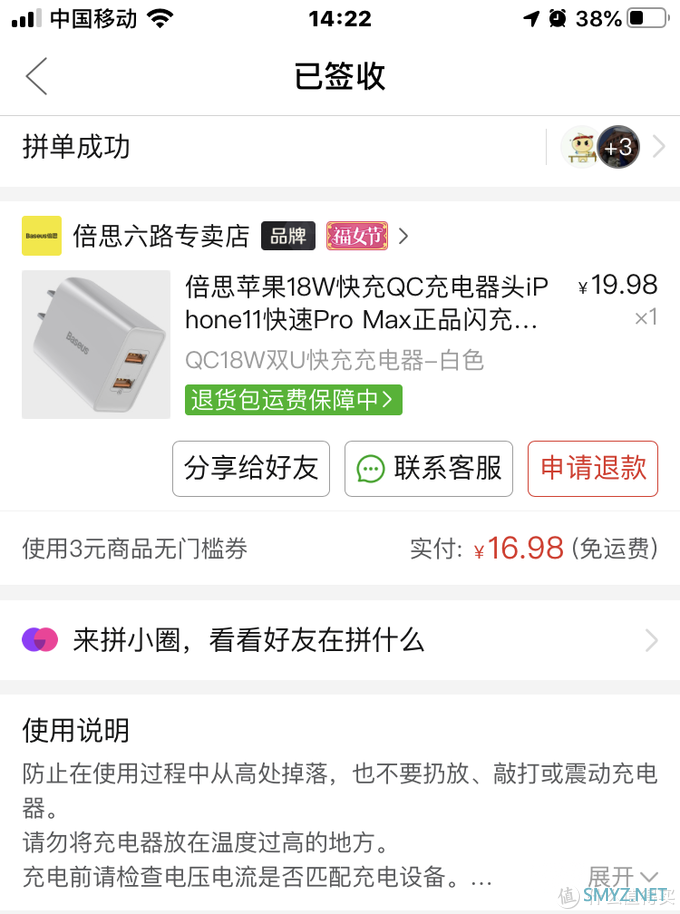Tap 申请退款 to request a refund

[x=593, y=468]
